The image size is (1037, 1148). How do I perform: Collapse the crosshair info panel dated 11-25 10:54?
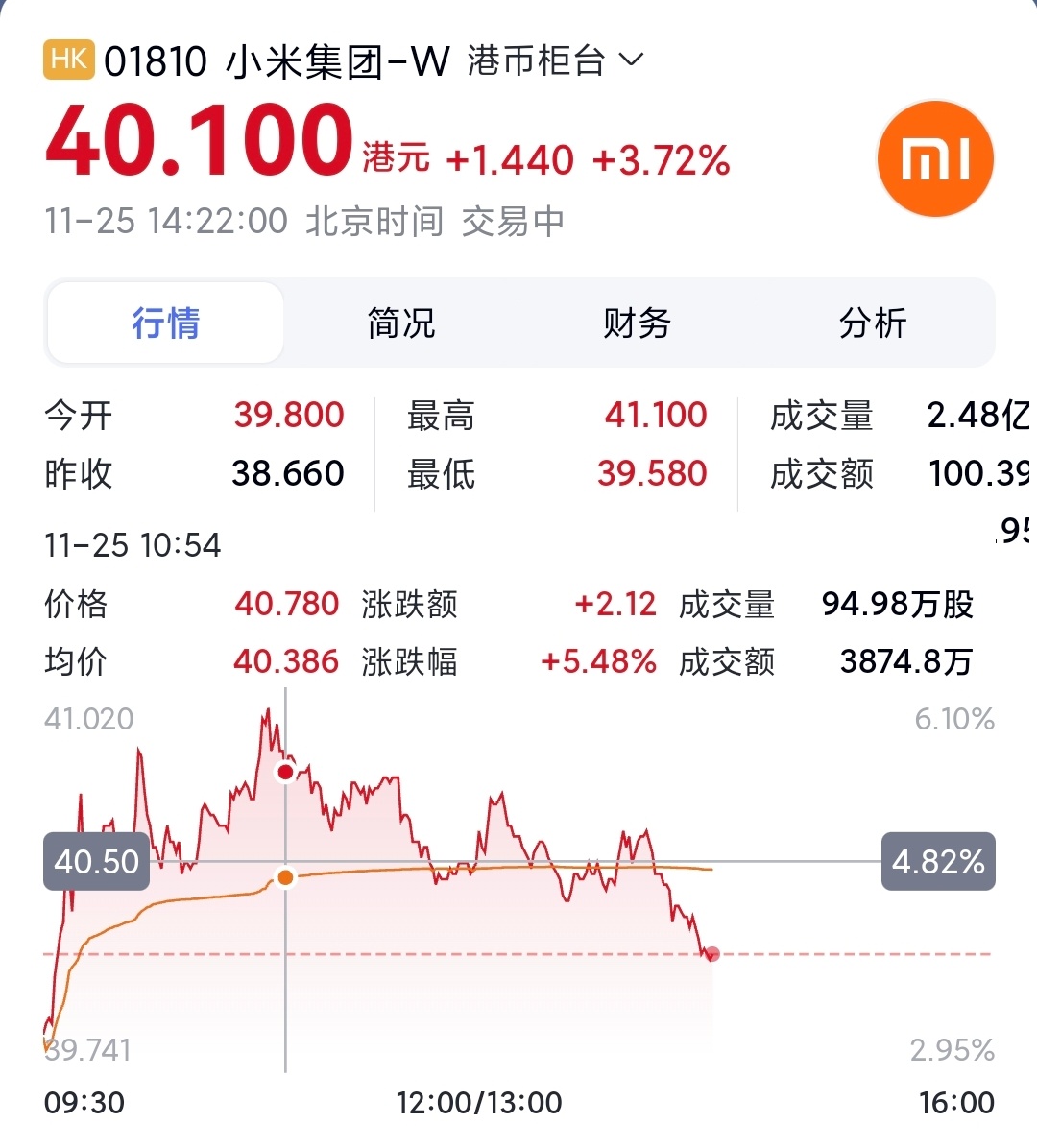(133, 545)
